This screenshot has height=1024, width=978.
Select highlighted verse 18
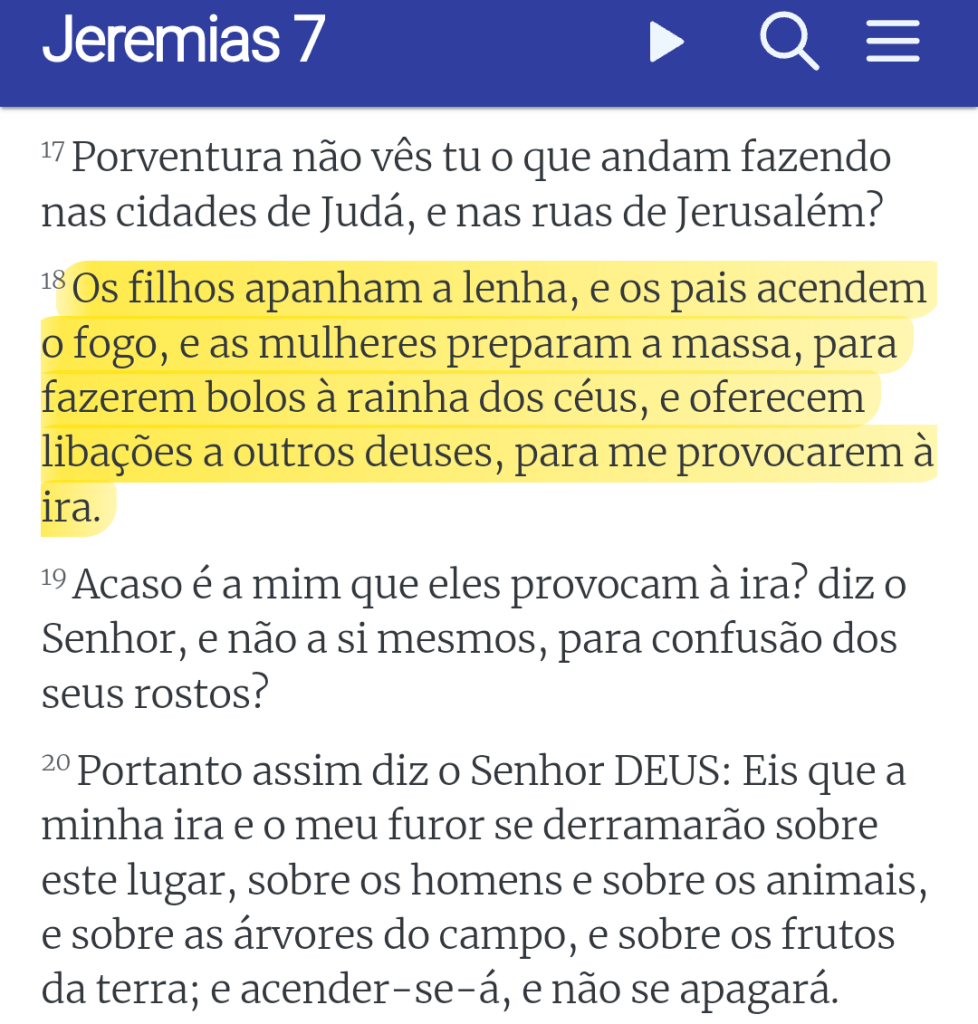[x=487, y=398]
